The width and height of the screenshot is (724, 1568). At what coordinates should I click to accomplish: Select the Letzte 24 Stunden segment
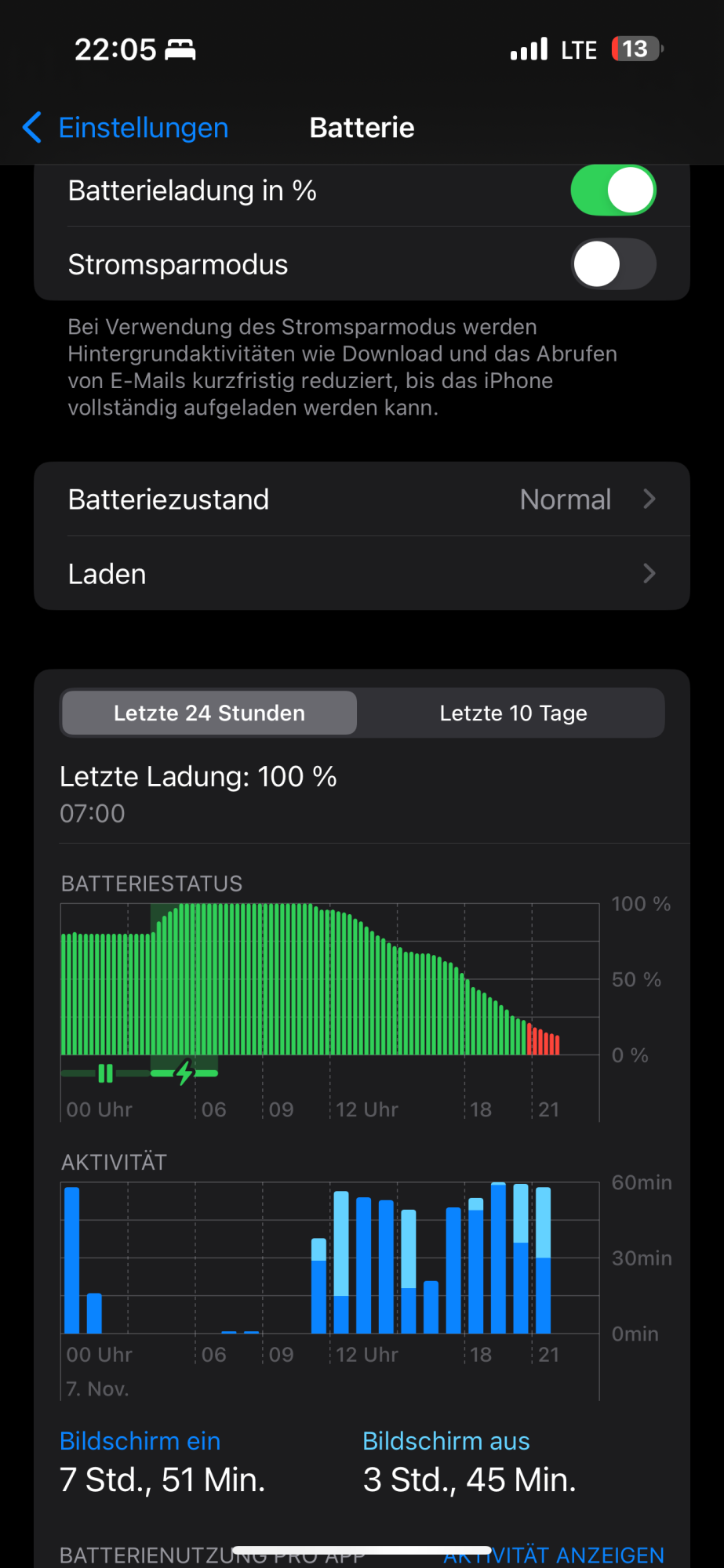[x=209, y=713]
